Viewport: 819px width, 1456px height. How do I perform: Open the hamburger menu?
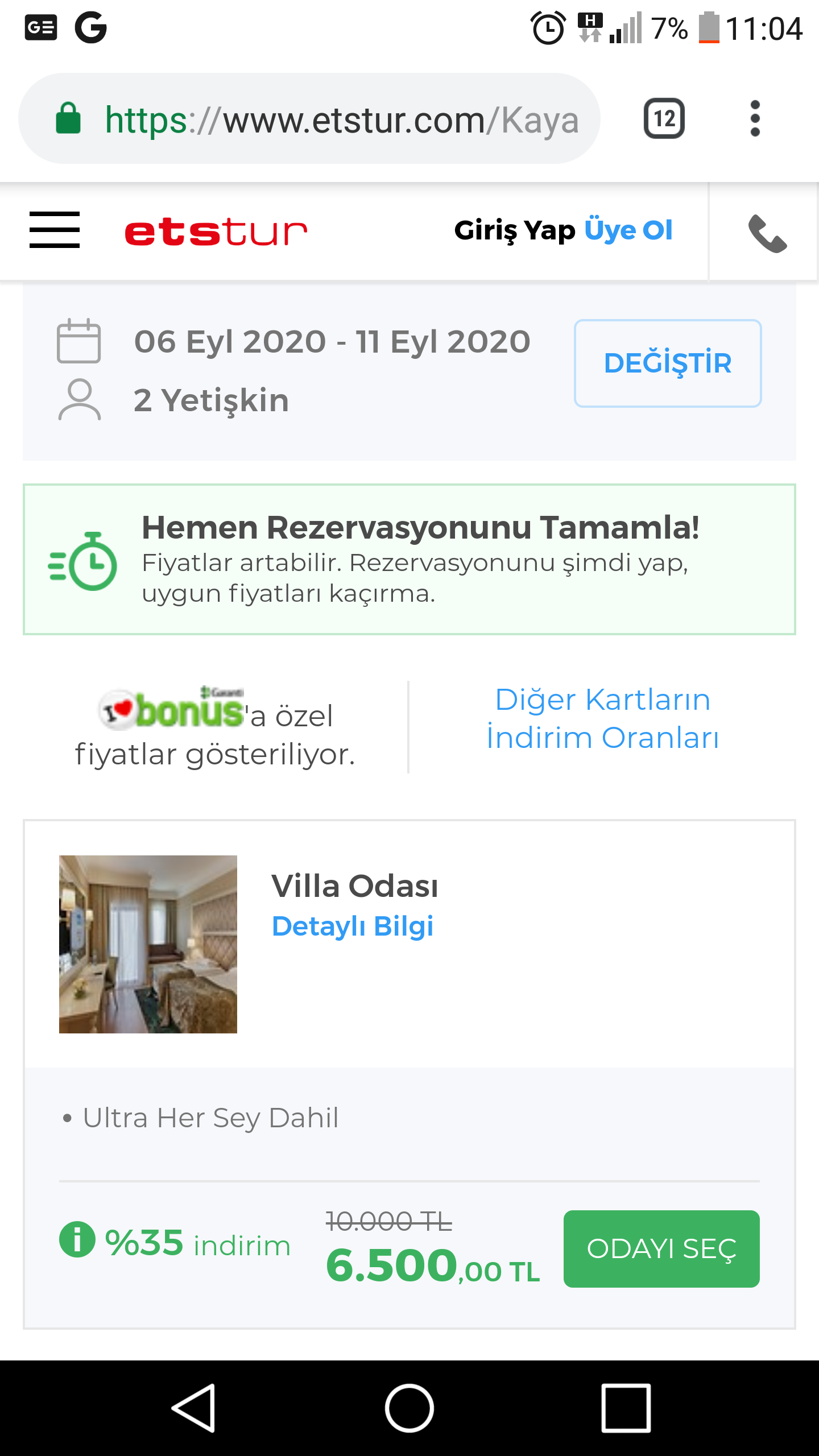(x=55, y=230)
